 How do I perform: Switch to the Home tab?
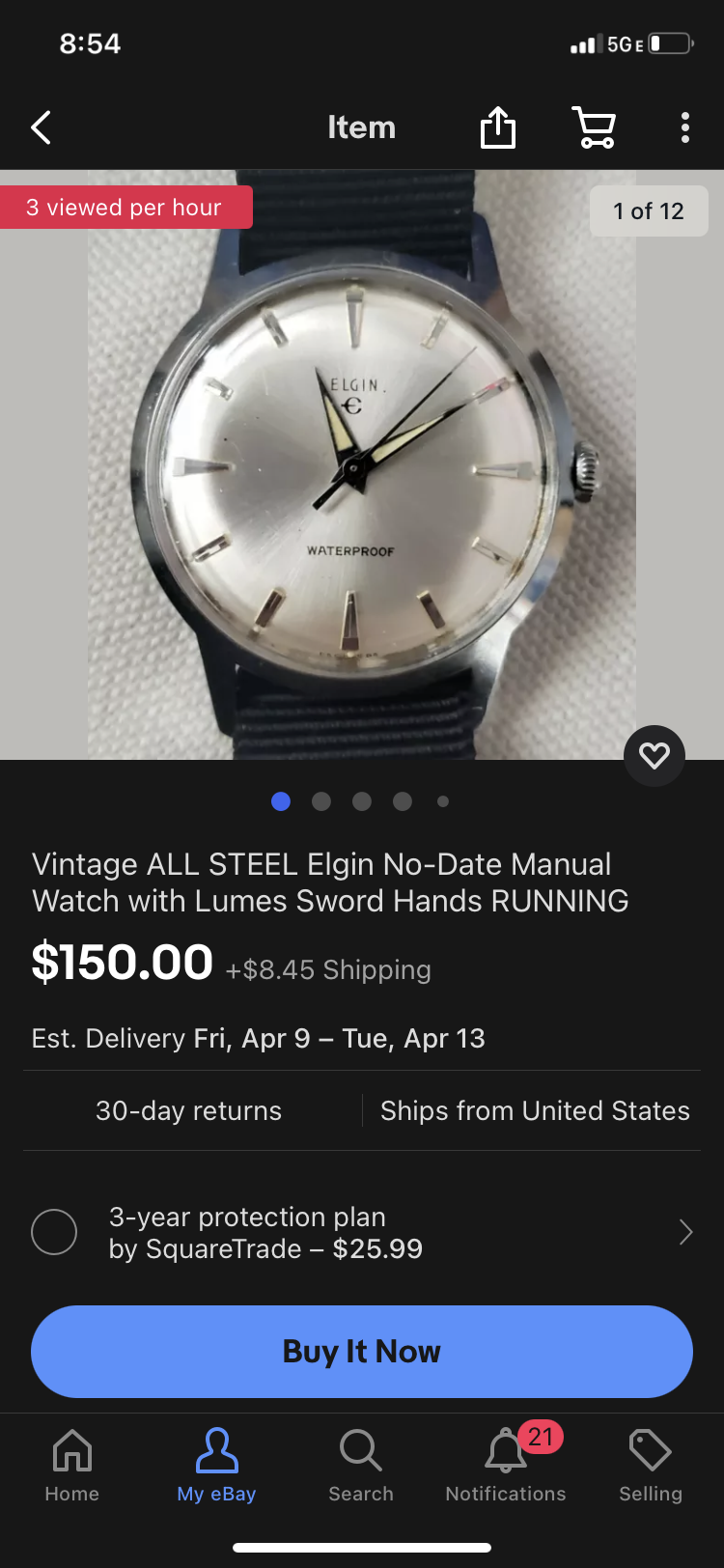coord(72,1466)
